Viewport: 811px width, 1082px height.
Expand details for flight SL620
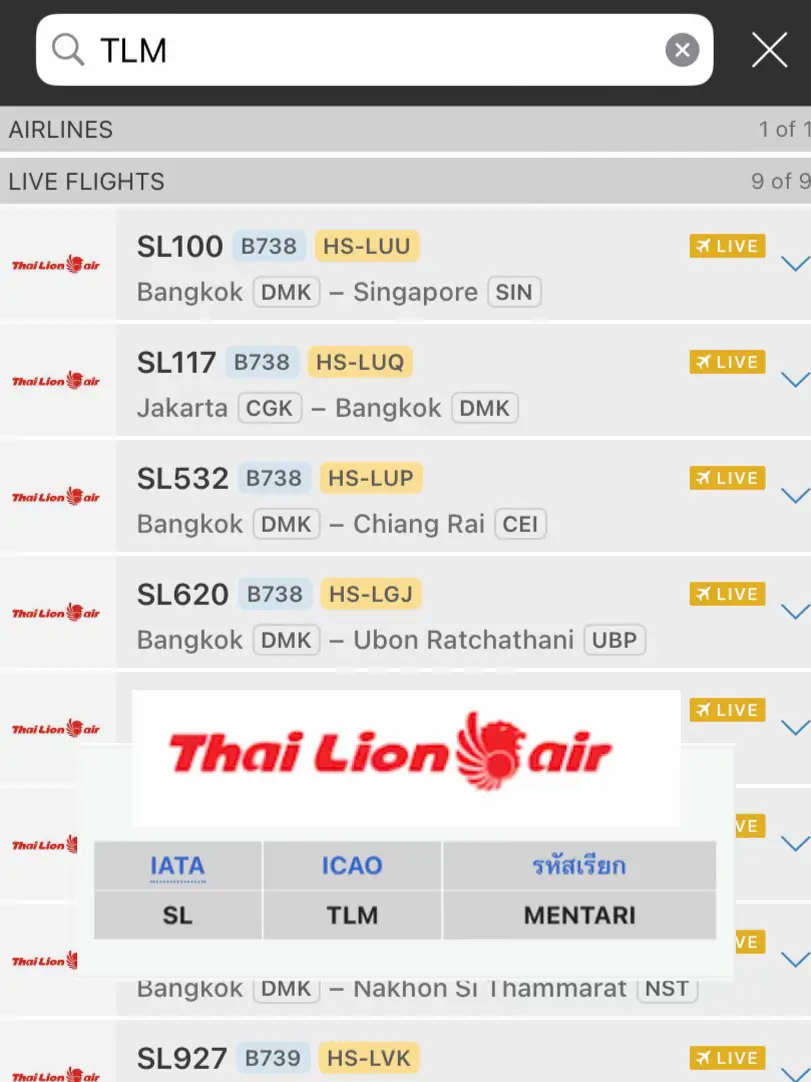coord(794,613)
